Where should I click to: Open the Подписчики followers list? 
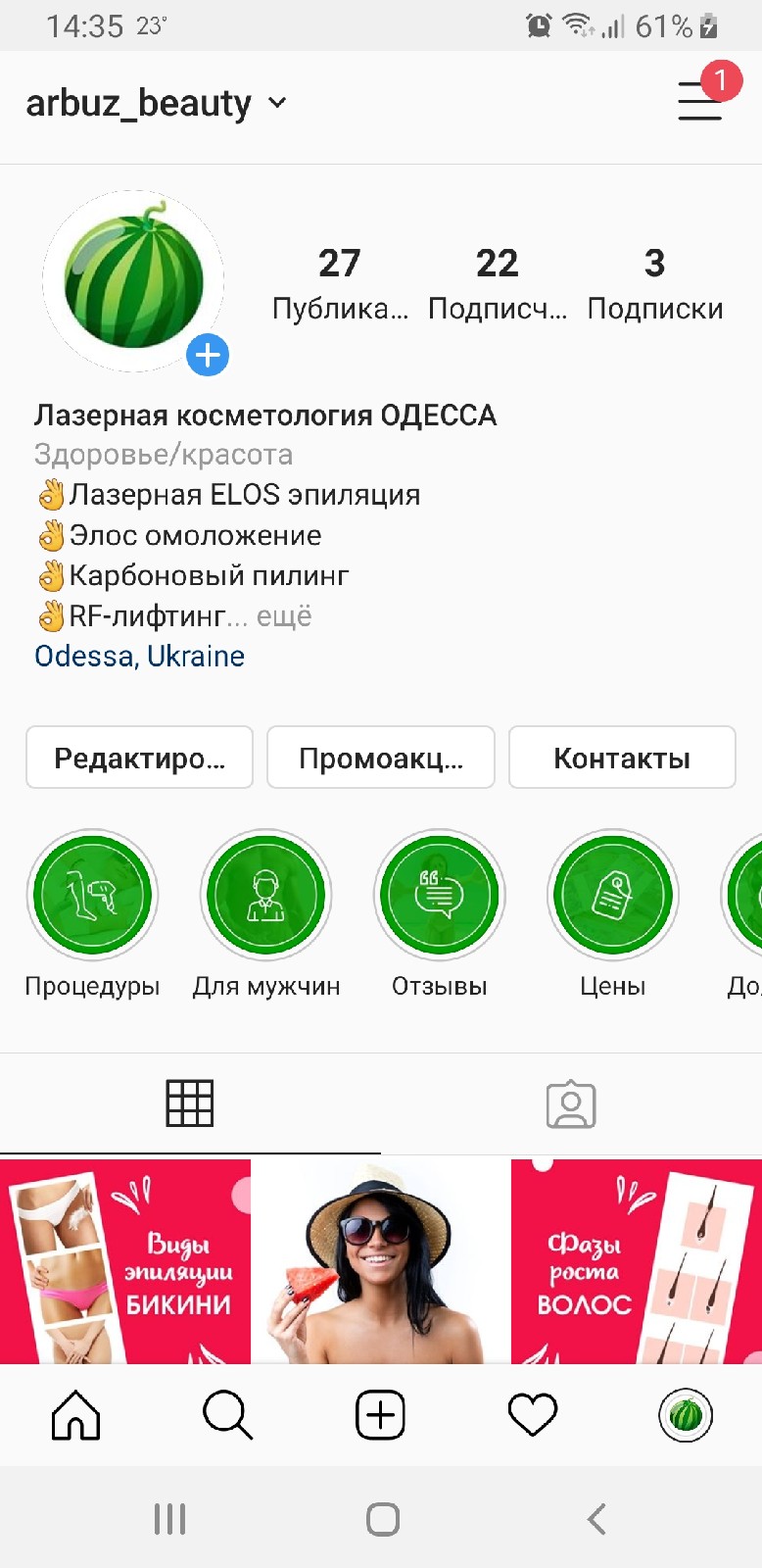point(498,284)
